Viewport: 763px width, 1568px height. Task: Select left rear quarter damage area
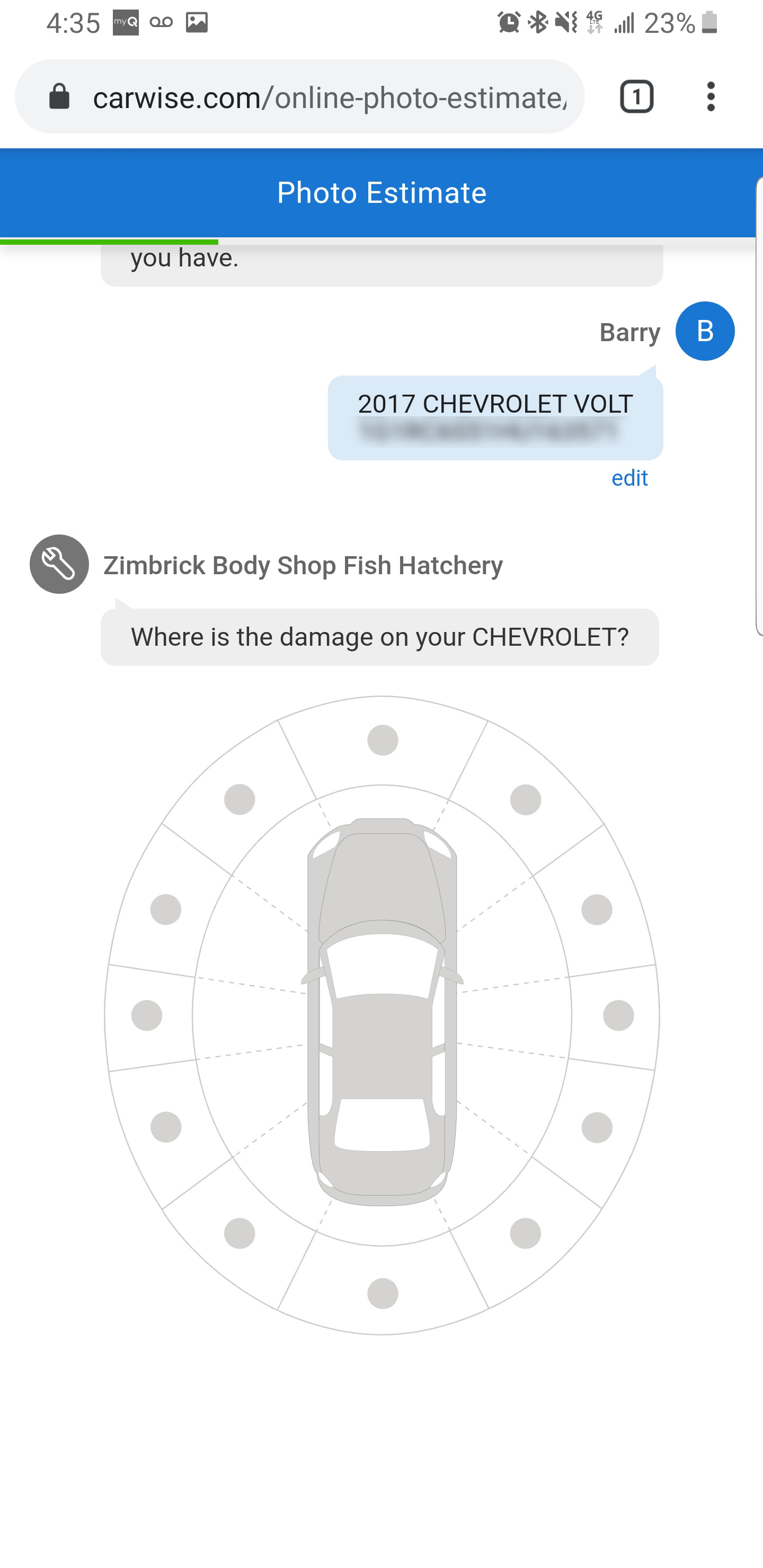tap(166, 1127)
